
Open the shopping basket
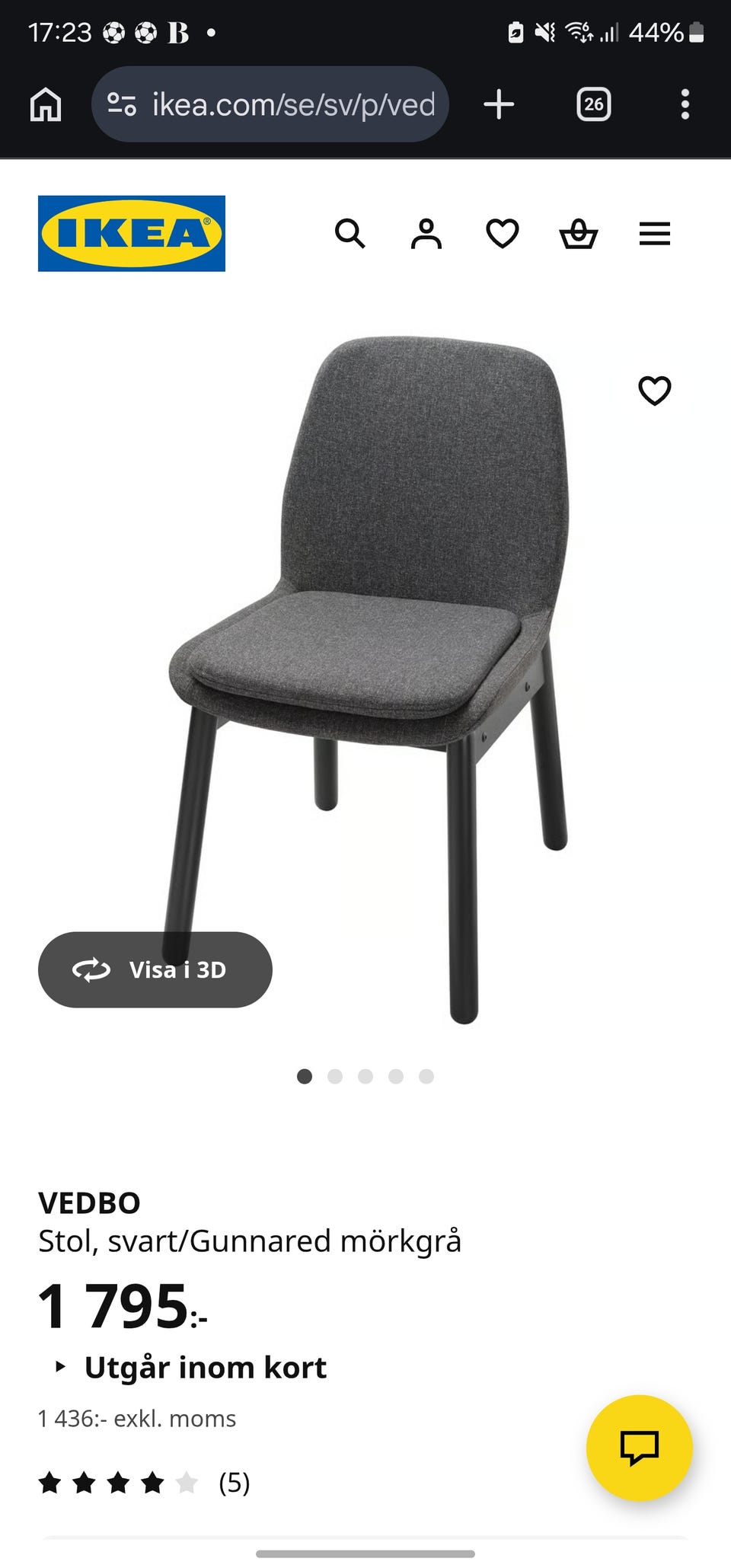tap(579, 234)
